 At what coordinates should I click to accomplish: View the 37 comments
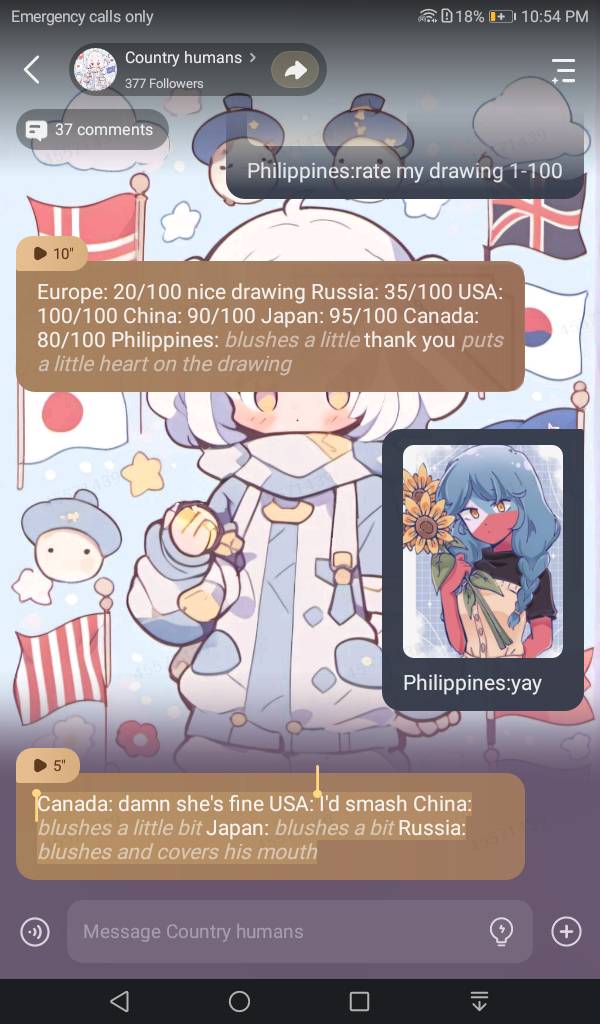92,130
